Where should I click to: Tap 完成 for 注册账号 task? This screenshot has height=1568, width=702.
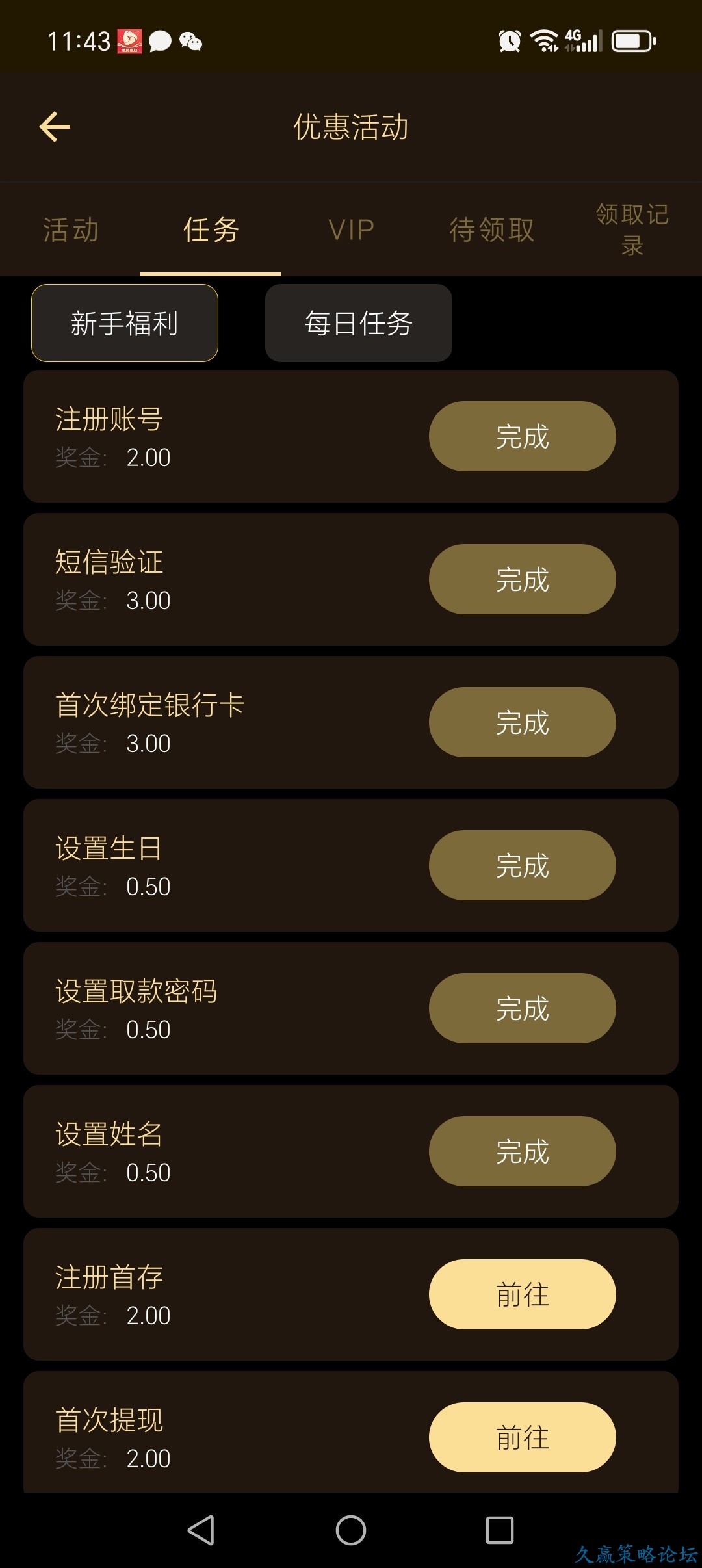click(x=522, y=436)
